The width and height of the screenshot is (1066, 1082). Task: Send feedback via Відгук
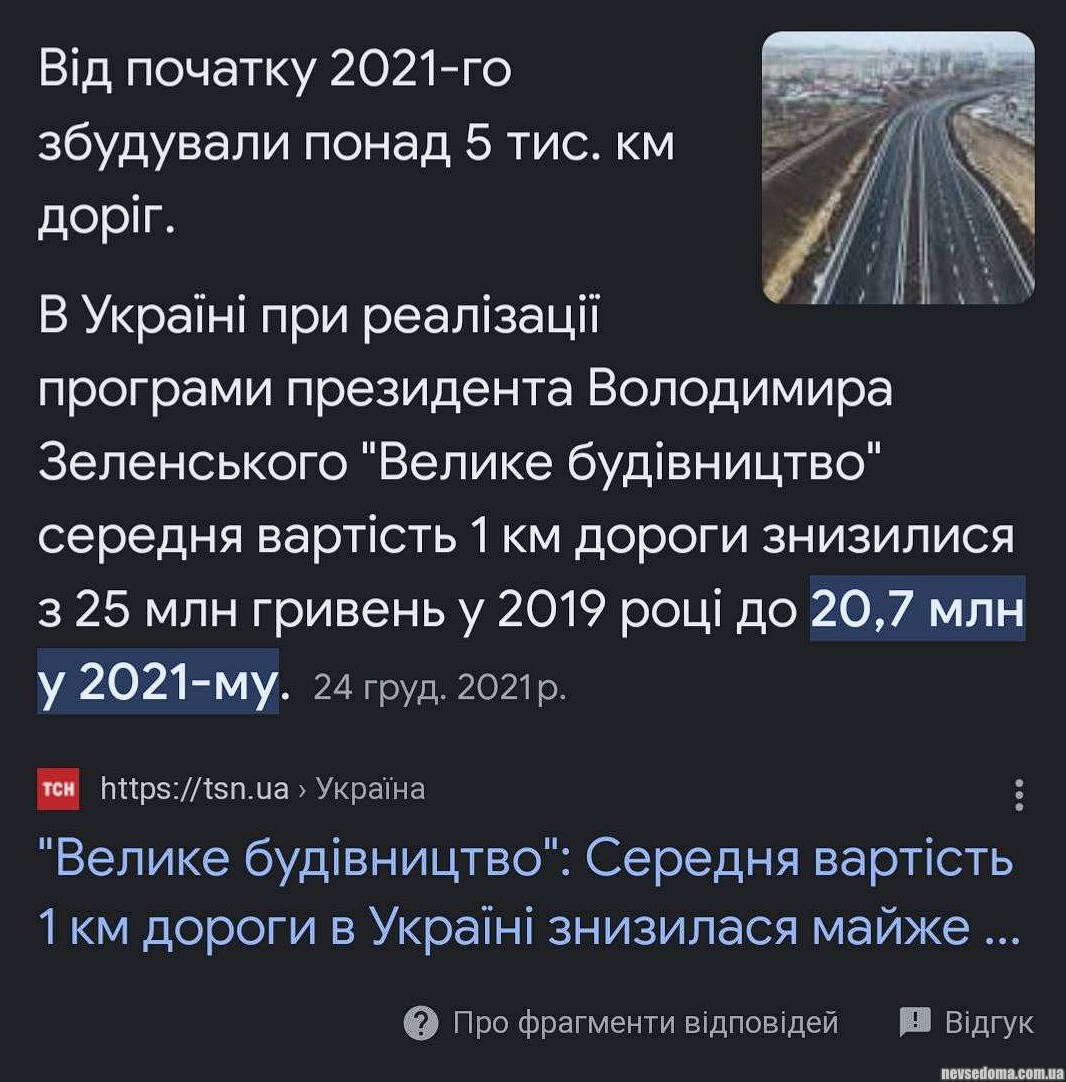pyautogui.click(x=967, y=1022)
